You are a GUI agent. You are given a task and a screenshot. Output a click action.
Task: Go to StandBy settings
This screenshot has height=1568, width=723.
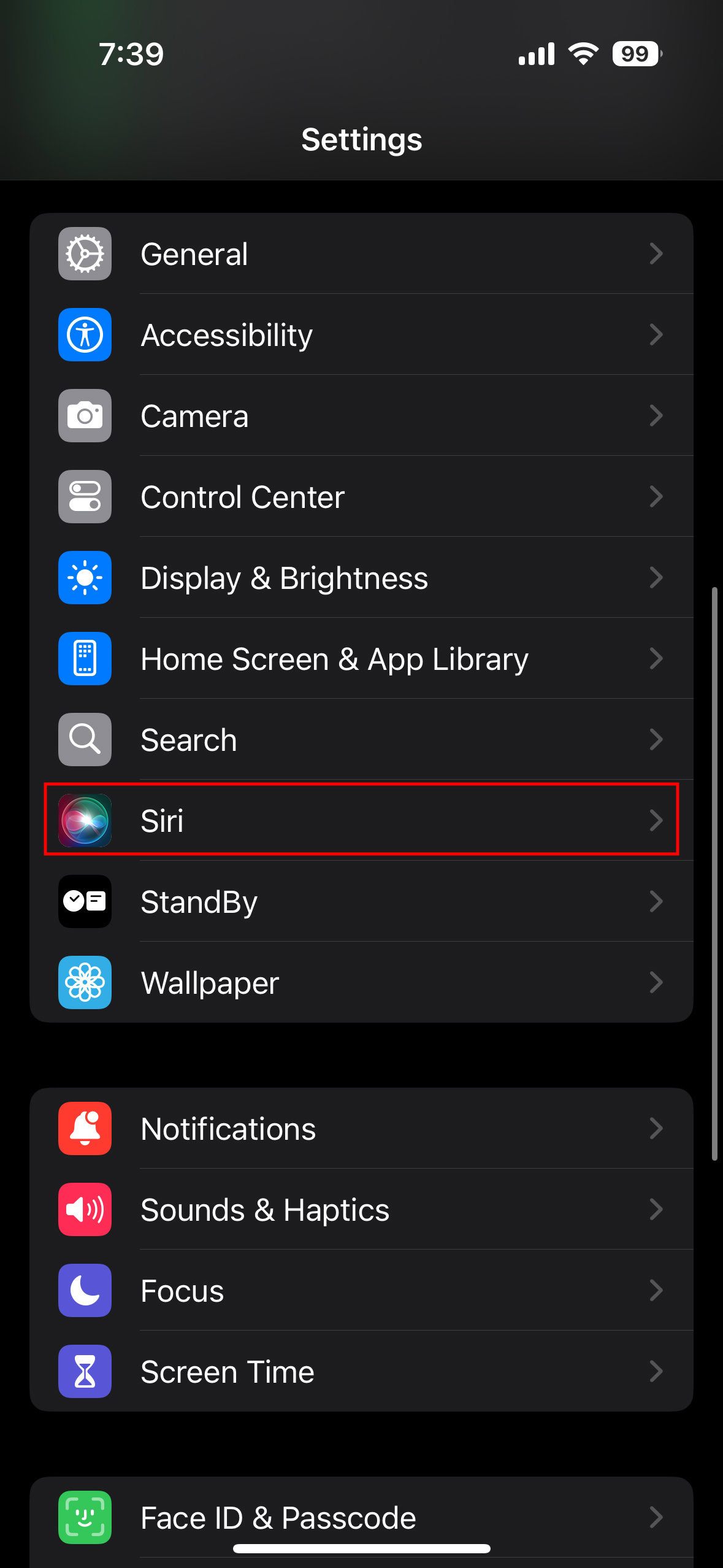tap(361, 901)
